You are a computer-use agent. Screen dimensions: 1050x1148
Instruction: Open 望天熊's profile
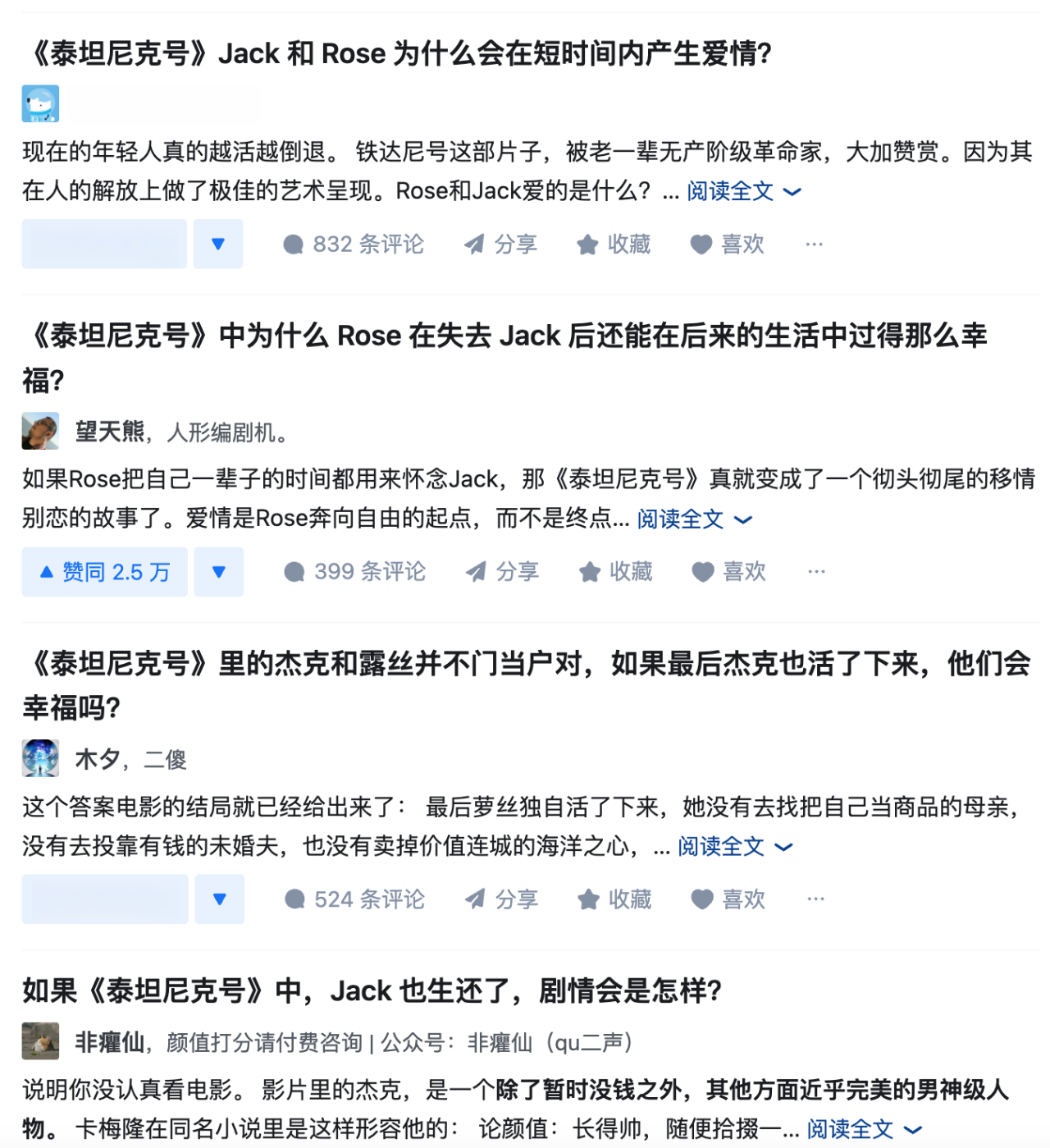(x=109, y=432)
